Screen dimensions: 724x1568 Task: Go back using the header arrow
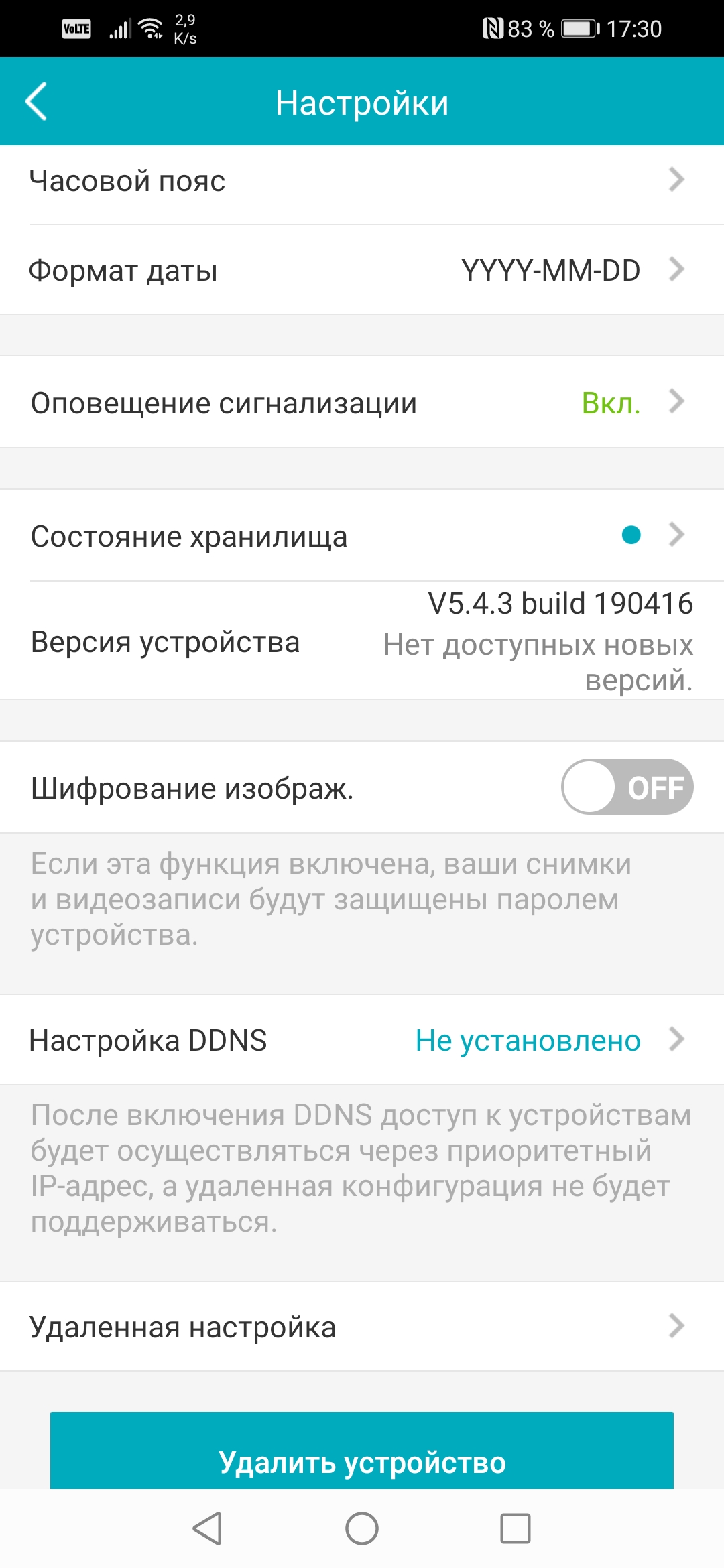click(x=36, y=102)
